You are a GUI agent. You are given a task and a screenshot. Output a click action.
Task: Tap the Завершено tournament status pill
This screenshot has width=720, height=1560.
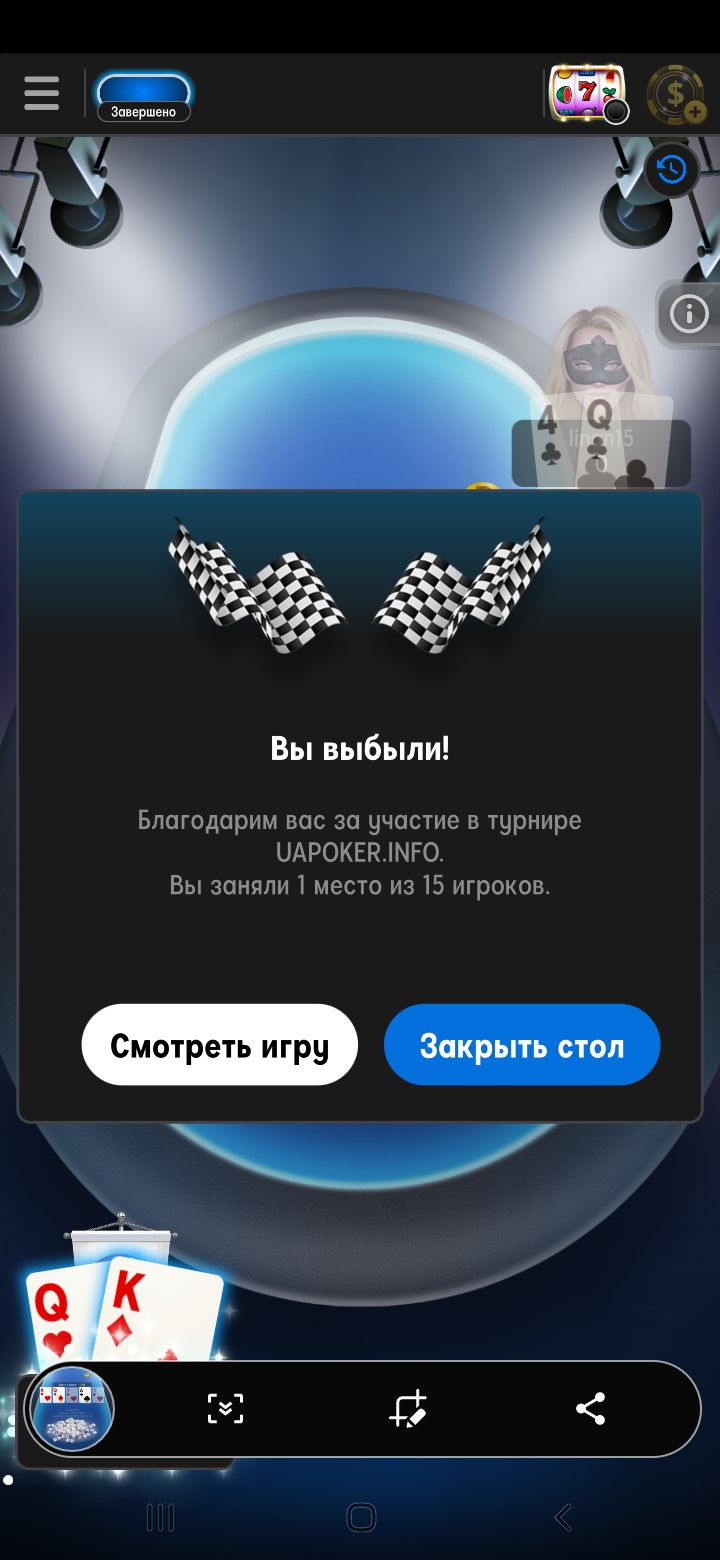(x=143, y=97)
